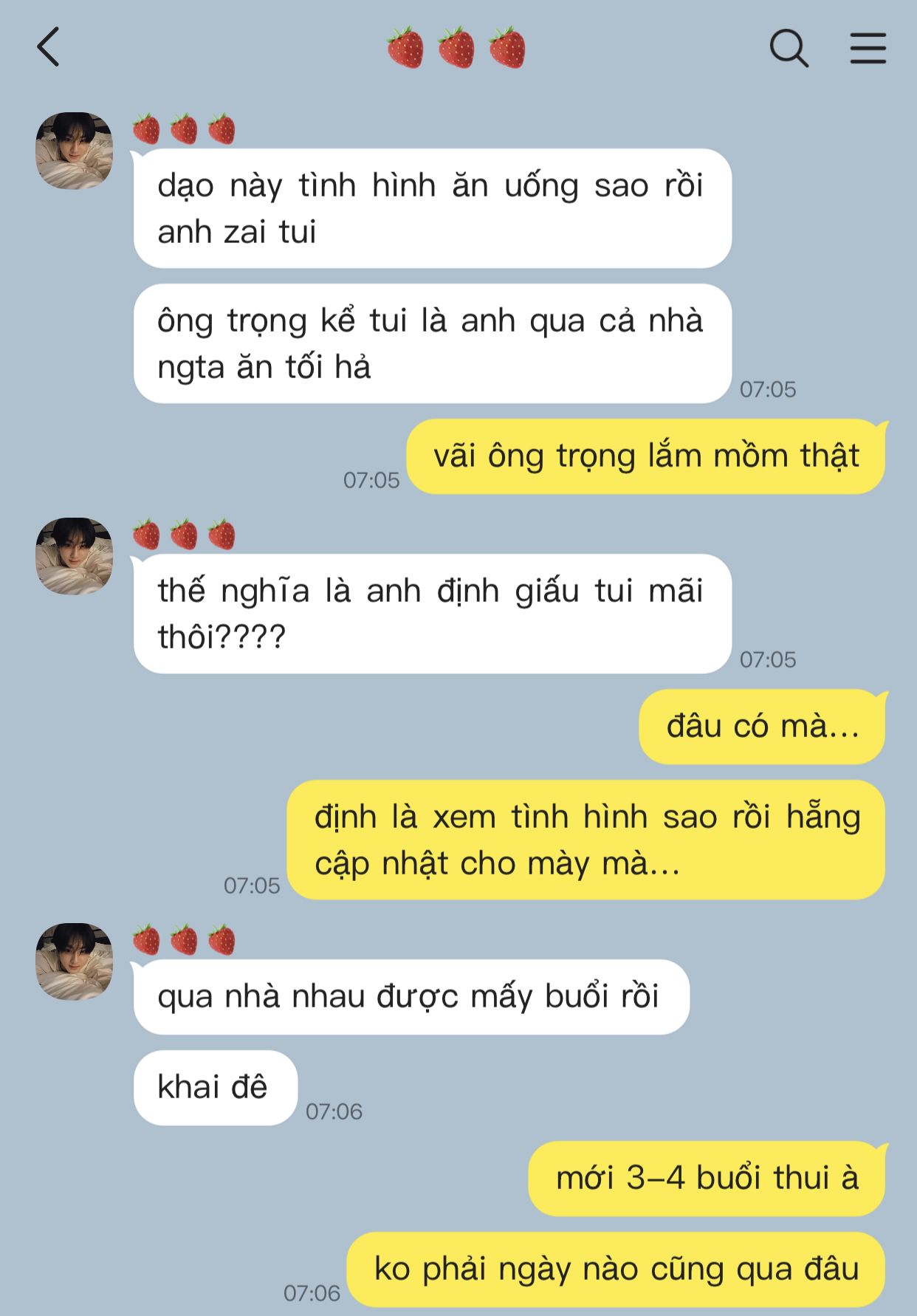Viewport: 917px width, 1316px height.
Task: Tap avatar beside "qua nhà nhau" message
Action: [74, 962]
